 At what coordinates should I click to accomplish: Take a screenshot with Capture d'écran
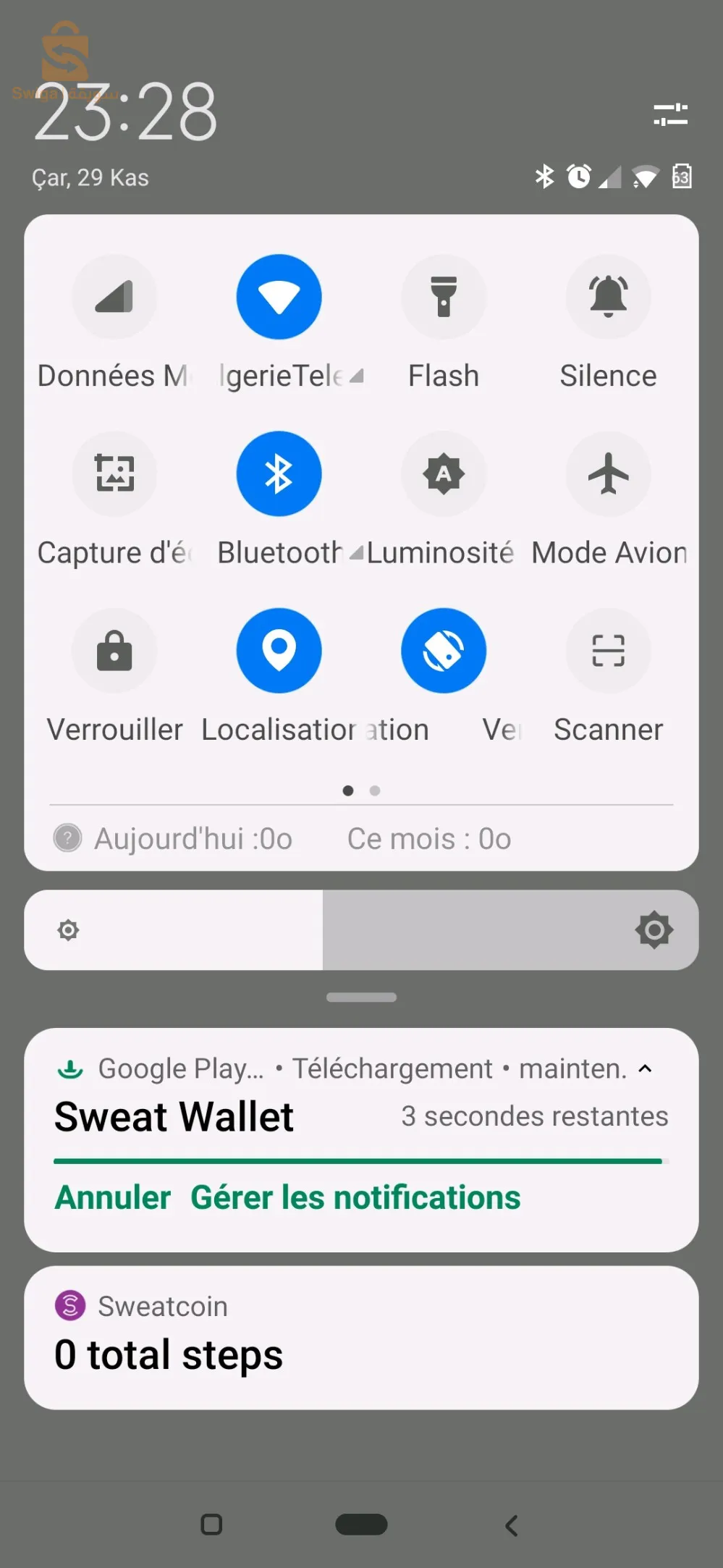[114, 473]
